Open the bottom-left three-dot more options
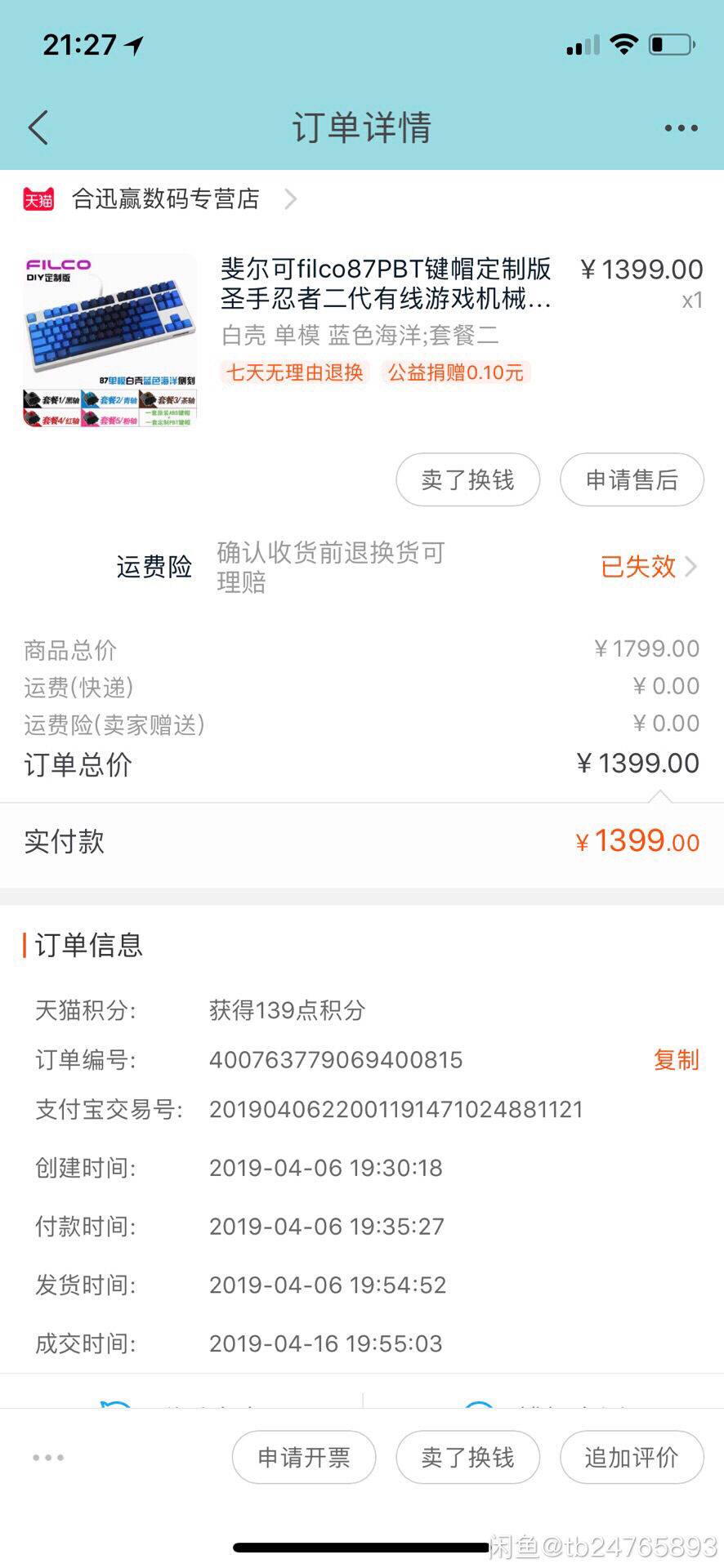The height and width of the screenshot is (1568, 724). point(48,1458)
